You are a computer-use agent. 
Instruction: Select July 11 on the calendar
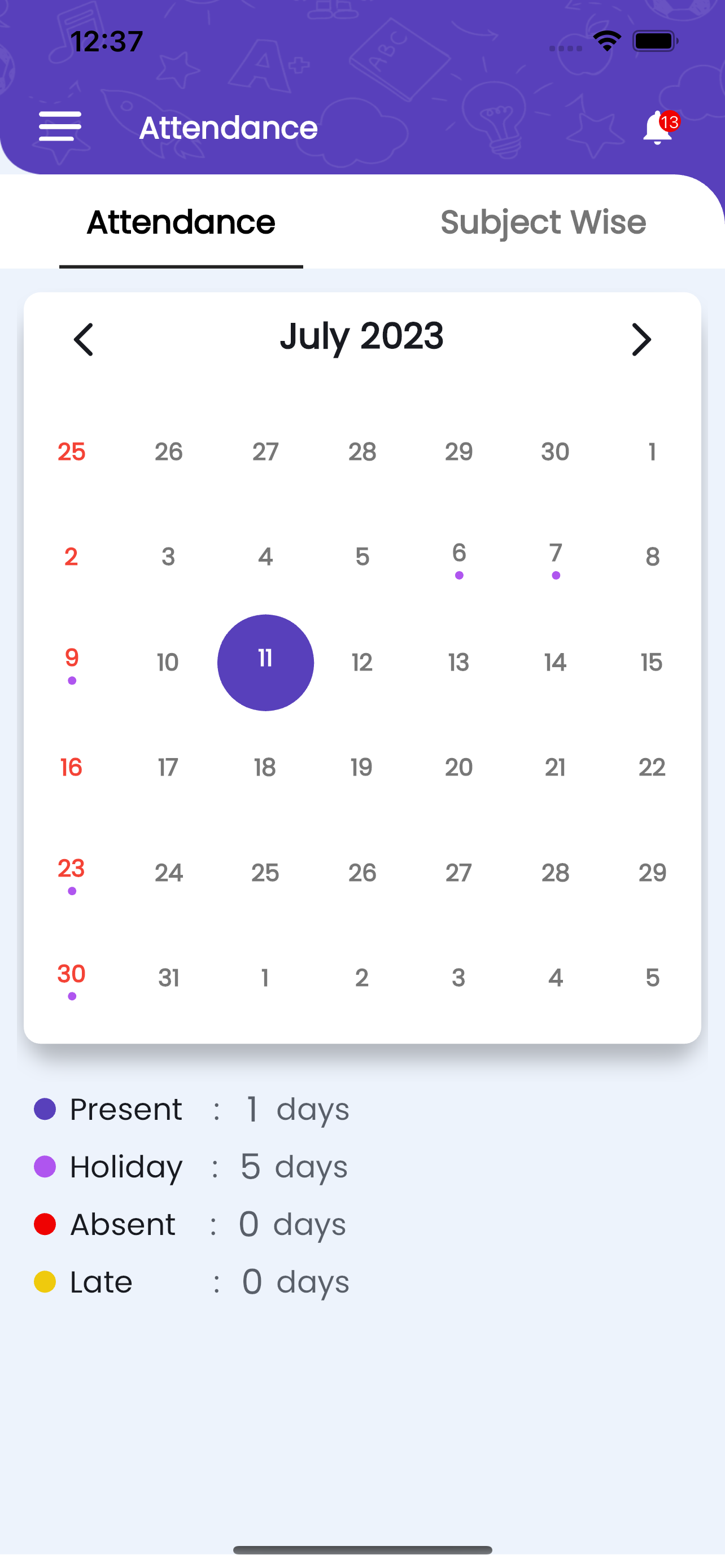[265, 662]
